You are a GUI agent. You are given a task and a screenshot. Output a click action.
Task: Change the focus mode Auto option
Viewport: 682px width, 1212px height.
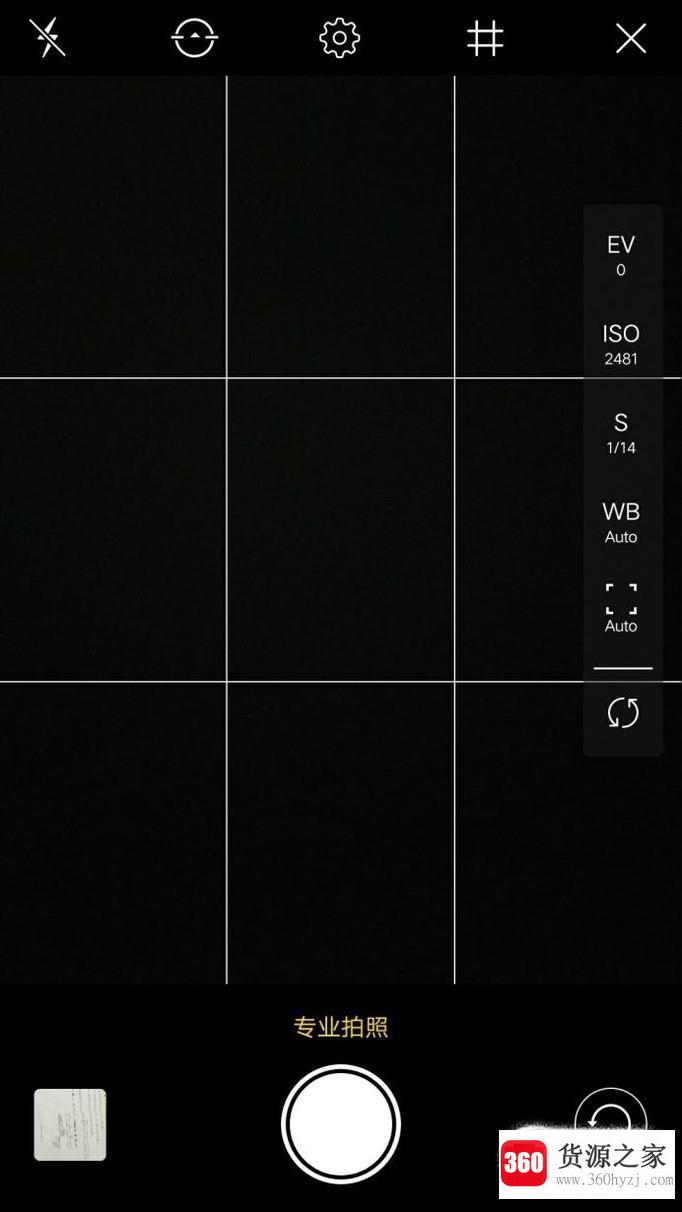(x=621, y=609)
